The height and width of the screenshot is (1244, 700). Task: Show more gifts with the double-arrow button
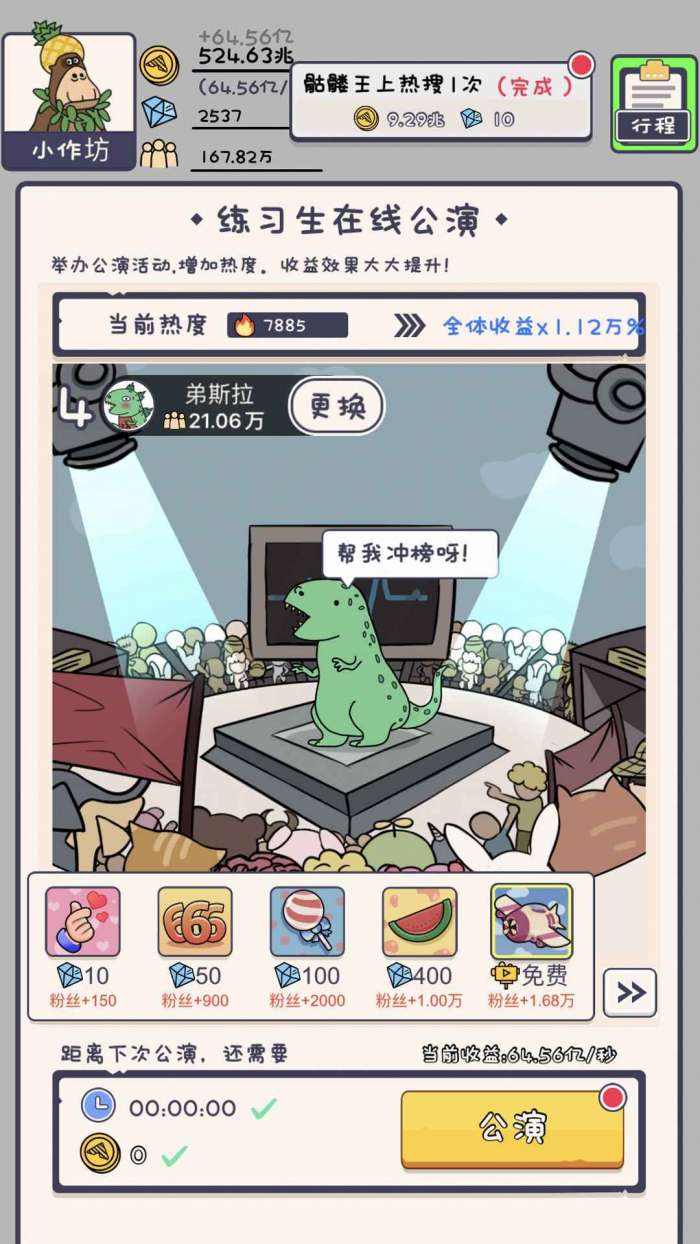[x=630, y=993]
